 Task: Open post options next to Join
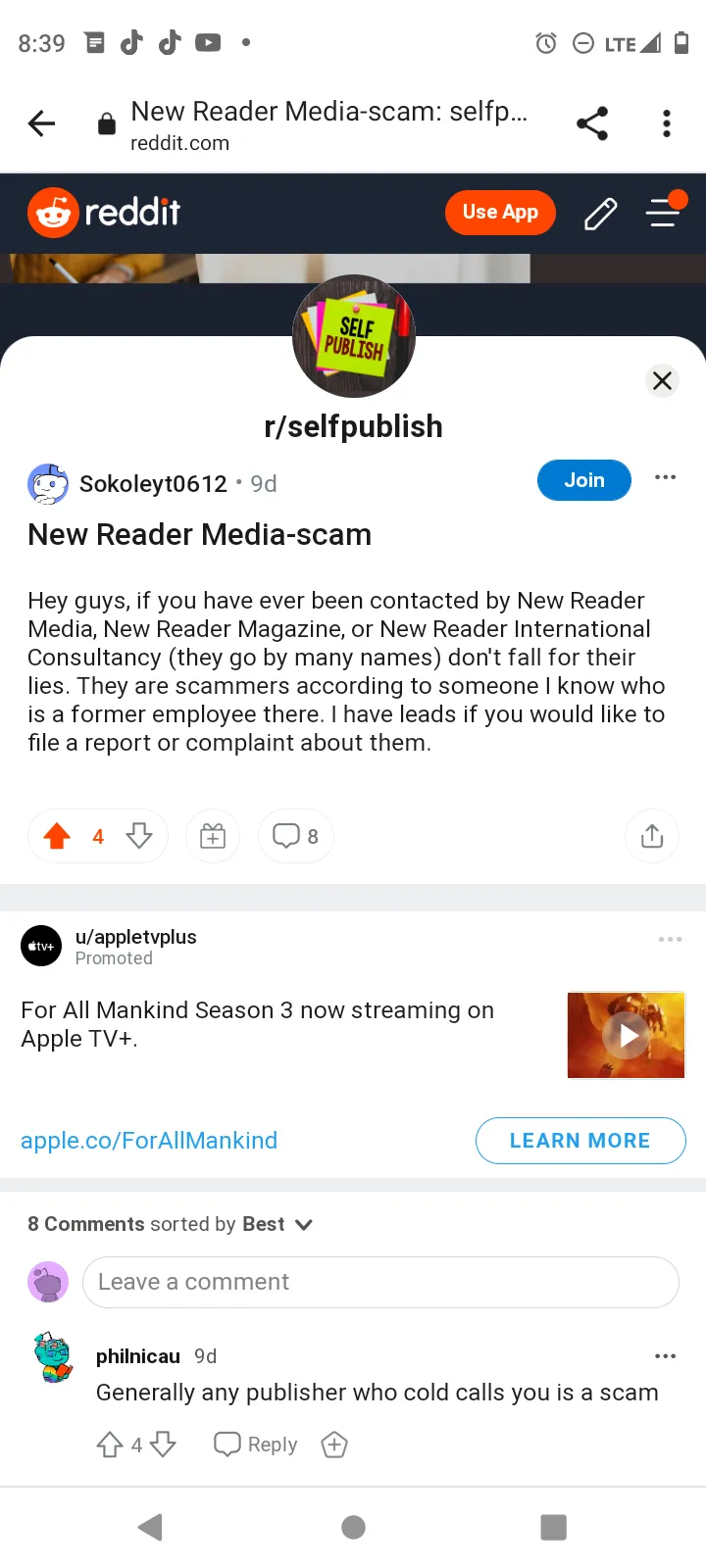pos(665,477)
